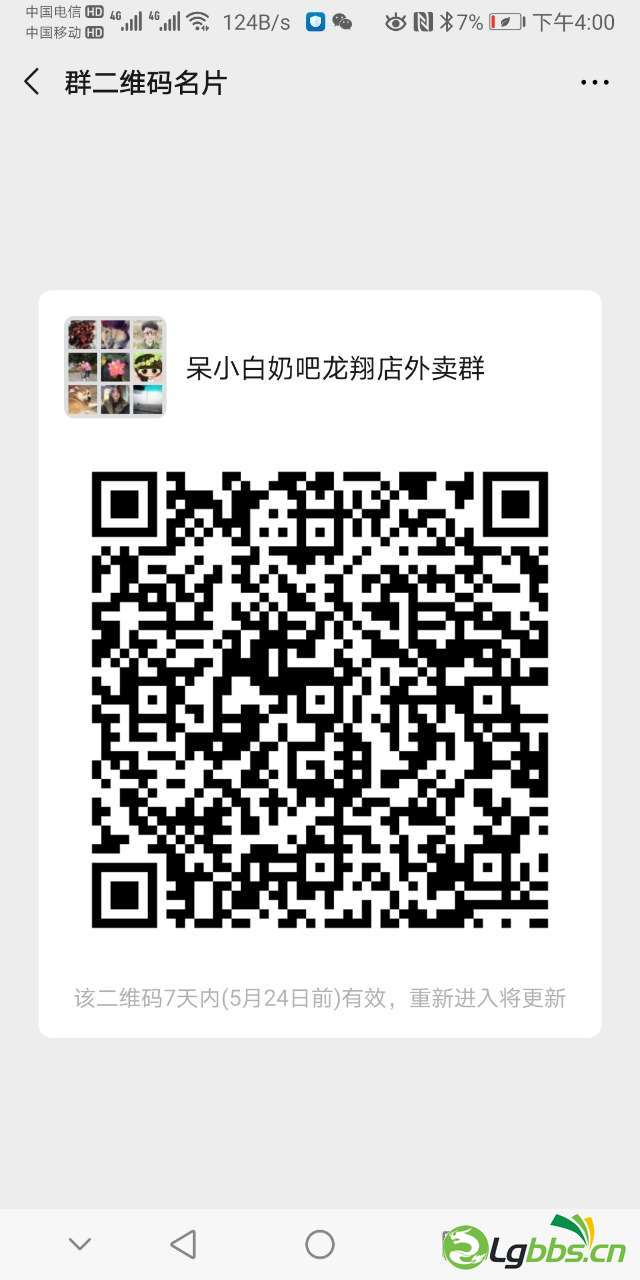
Task: Go back from the group QR code card page
Action: click(32, 82)
